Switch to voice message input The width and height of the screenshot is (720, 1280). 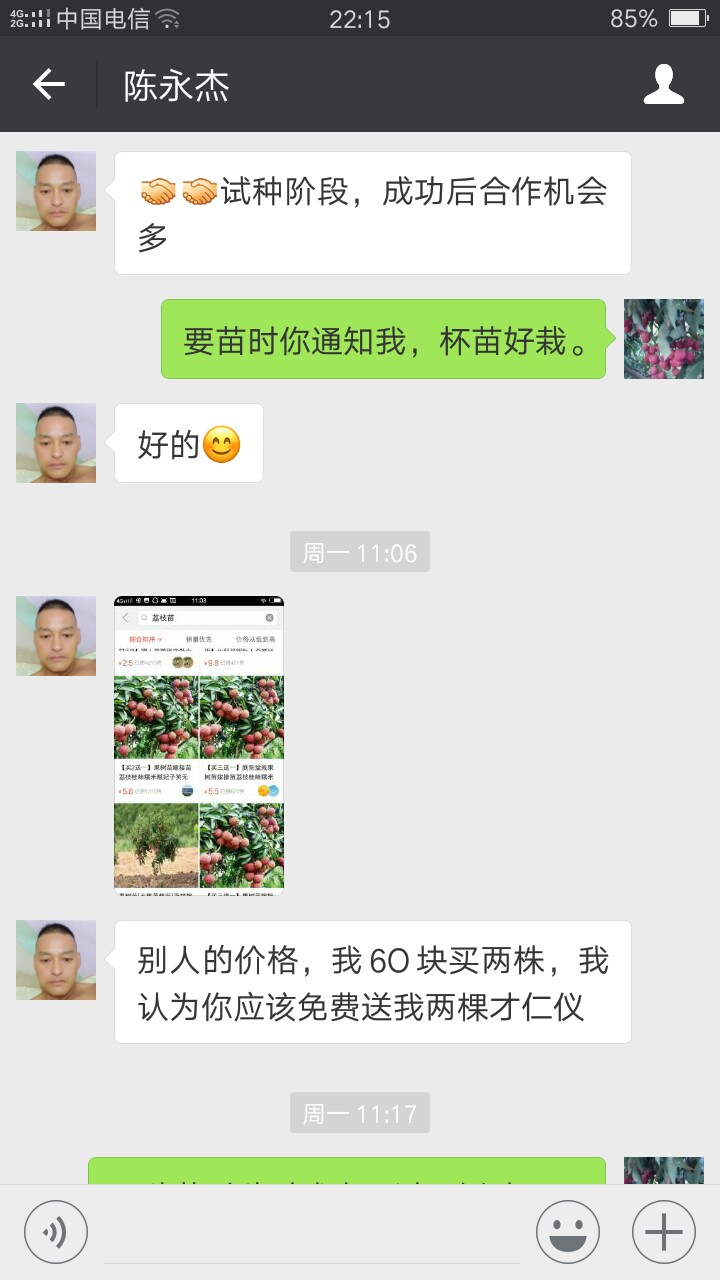tap(56, 1232)
